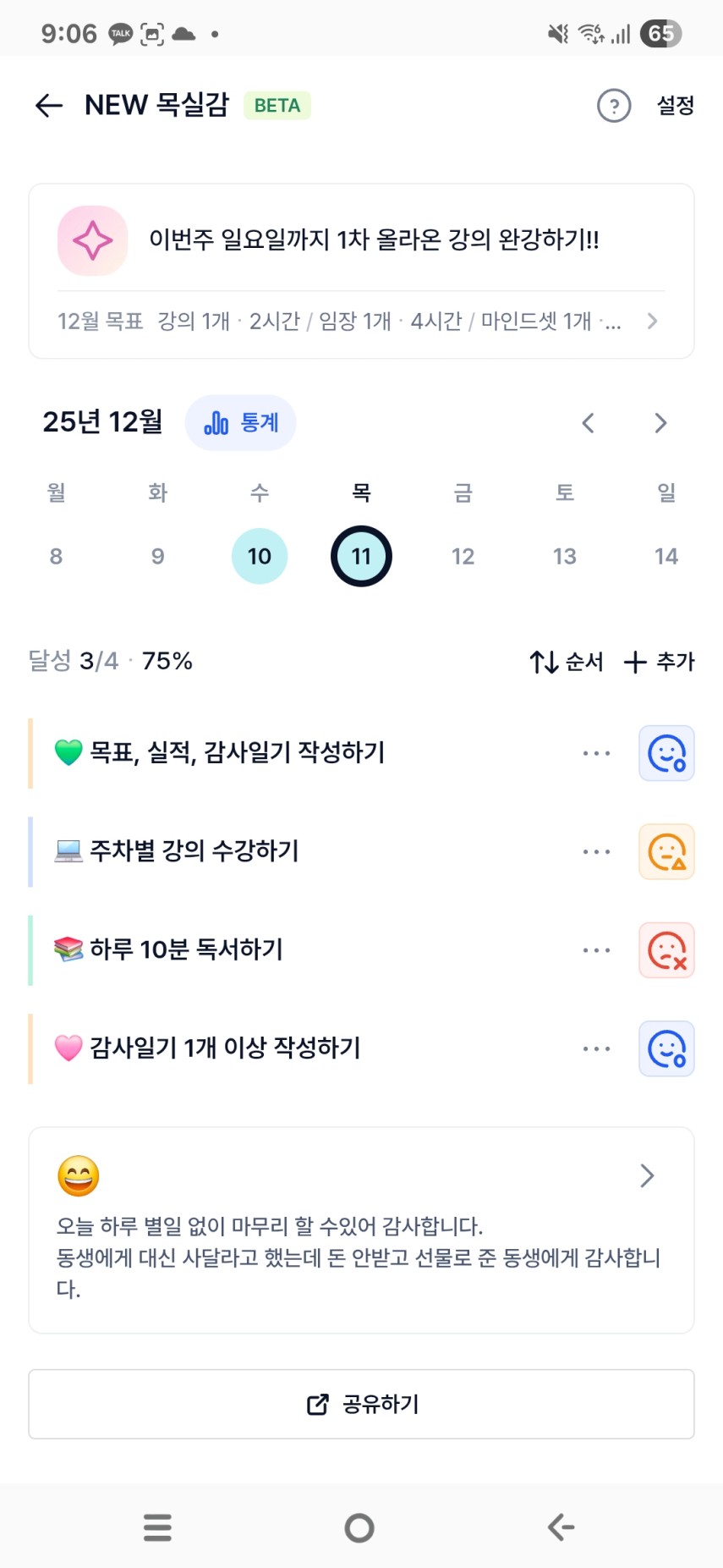The height and width of the screenshot is (1568, 723).
Task: Open the help question mark icon
Action: pyautogui.click(x=614, y=106)
